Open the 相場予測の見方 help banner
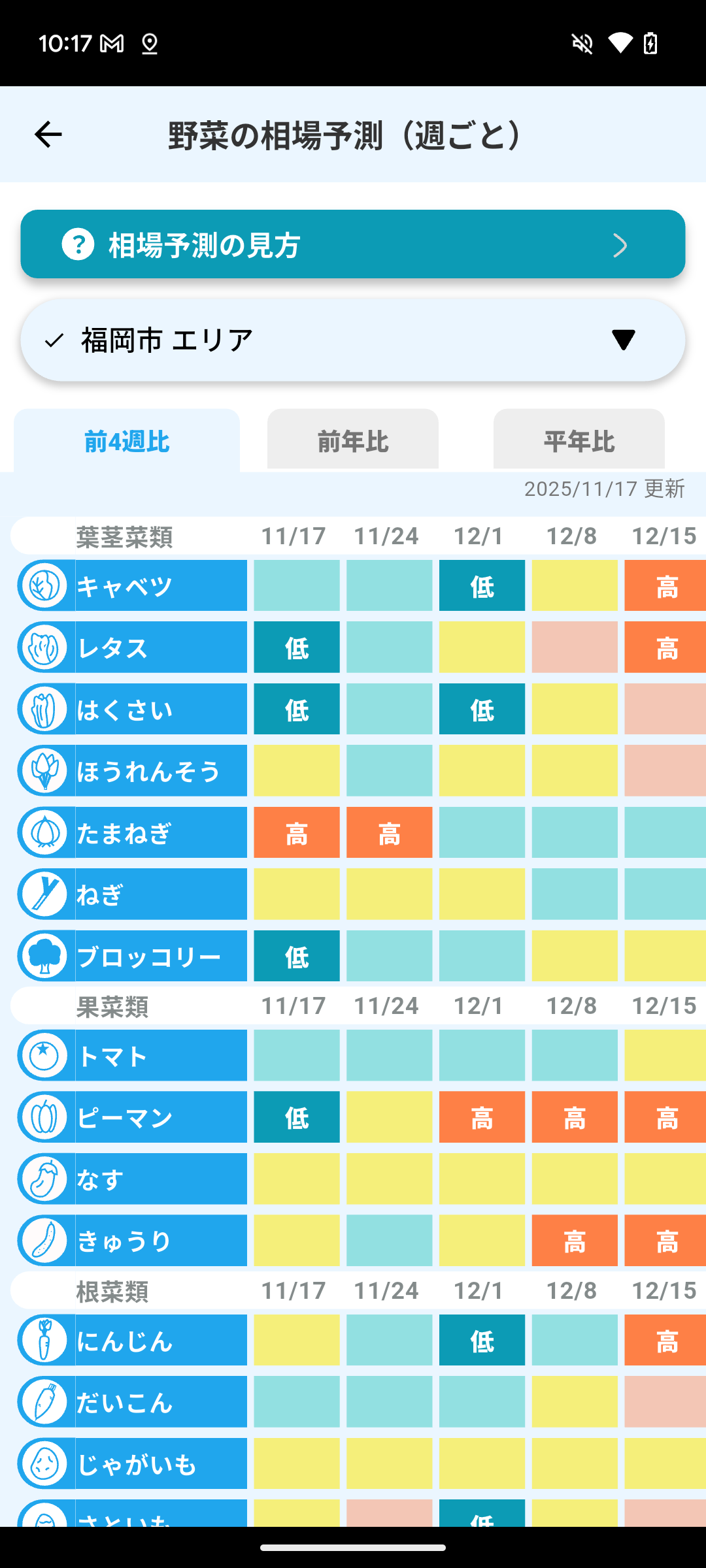The width and height of the screenshot is (706, 1568). tap(353, 244)
